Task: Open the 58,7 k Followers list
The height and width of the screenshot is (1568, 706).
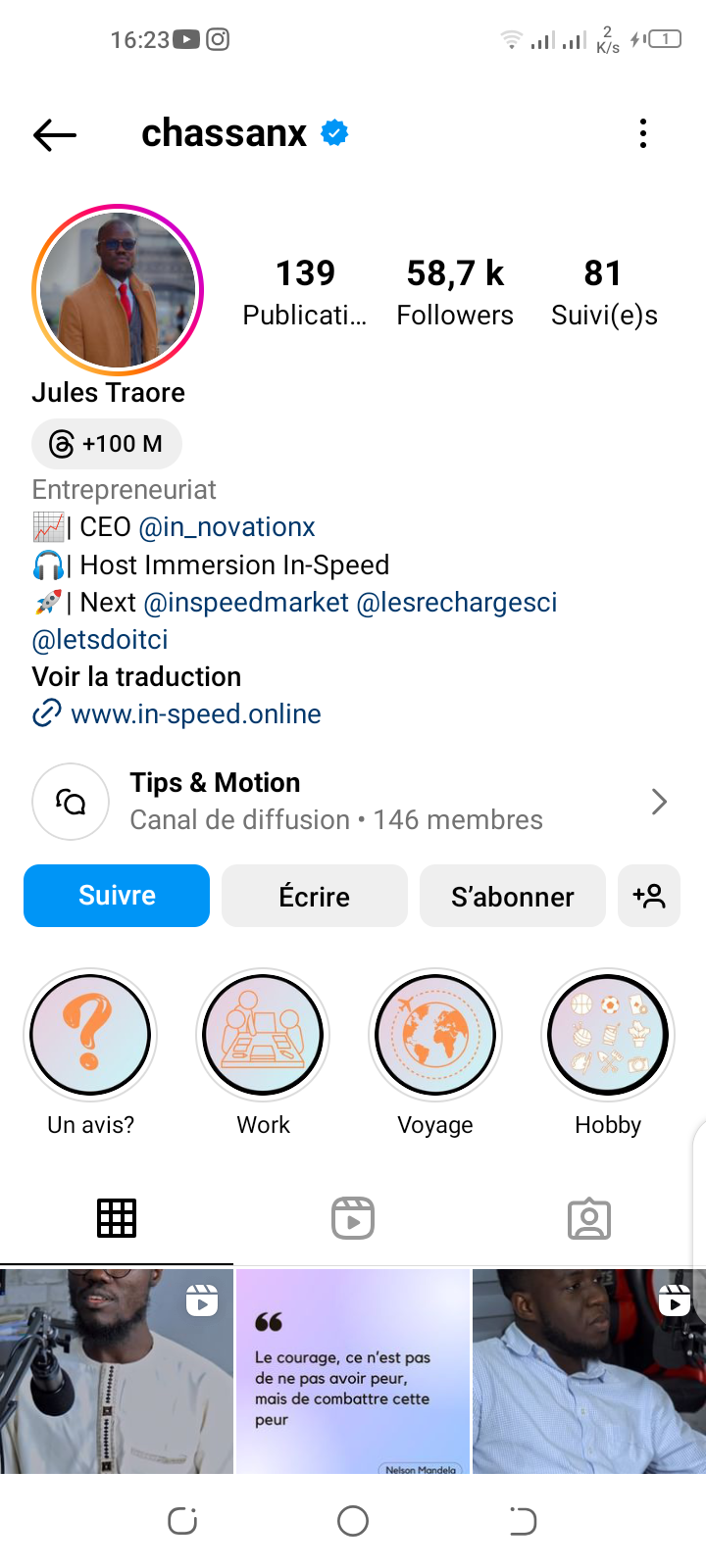Action: (x=455, y=292)
